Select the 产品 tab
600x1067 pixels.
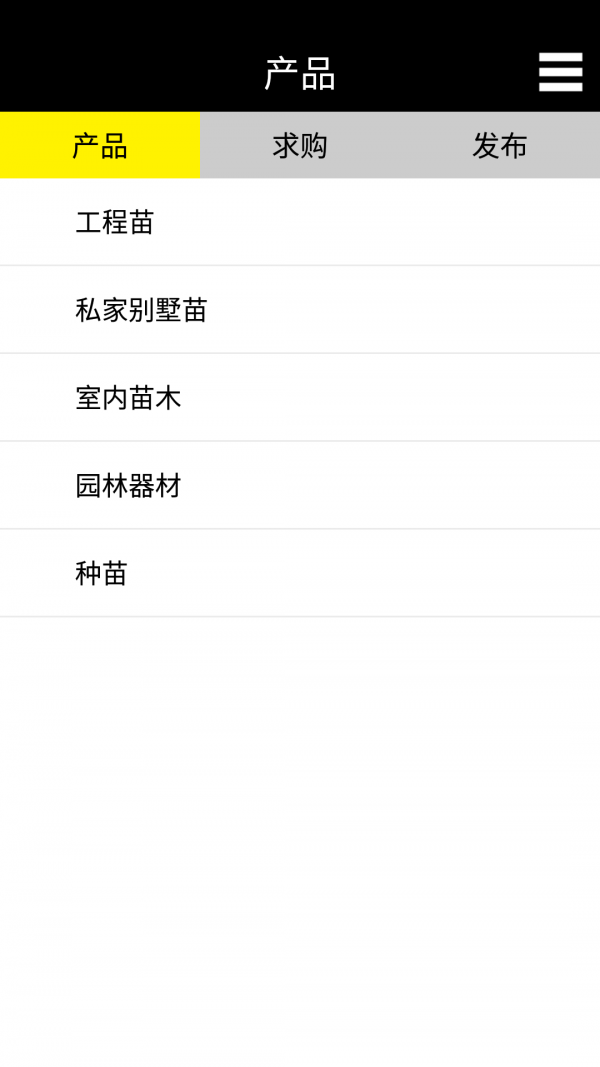coord(100,146)
